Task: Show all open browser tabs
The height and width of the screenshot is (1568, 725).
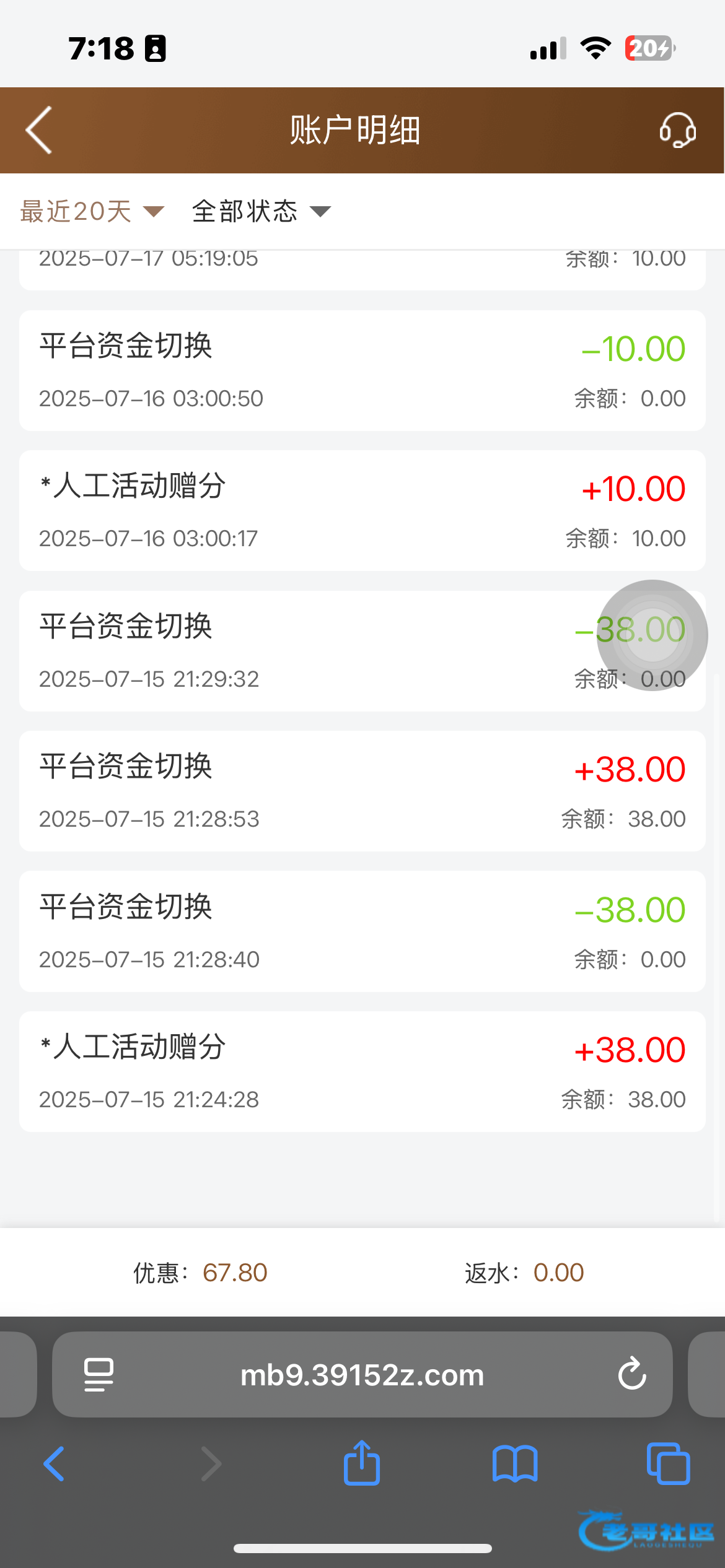Action: tap(668, 1464)
